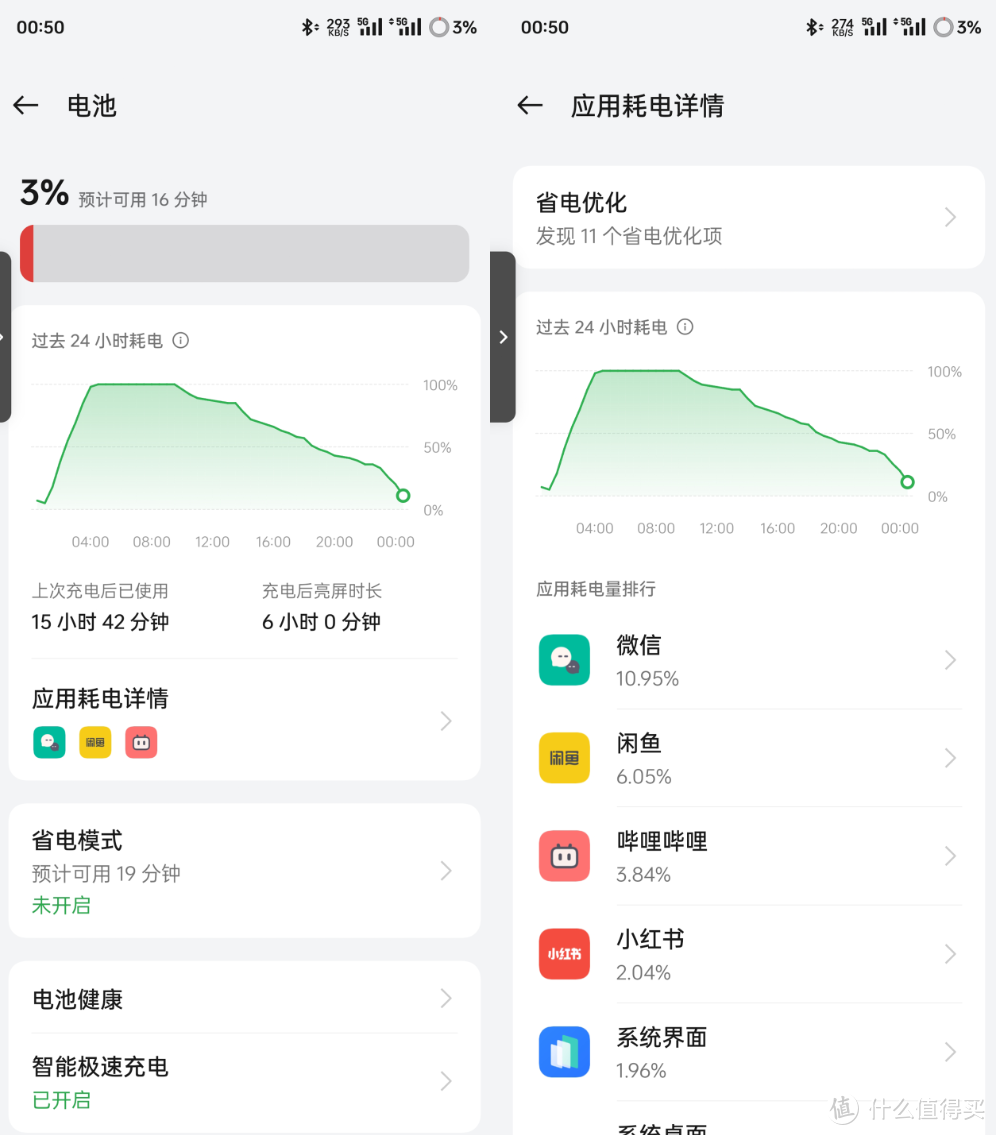Viewport: 996px width, 1135px height.
Task: Open 小红书 power consumption details
Action: tap(748, 954)
